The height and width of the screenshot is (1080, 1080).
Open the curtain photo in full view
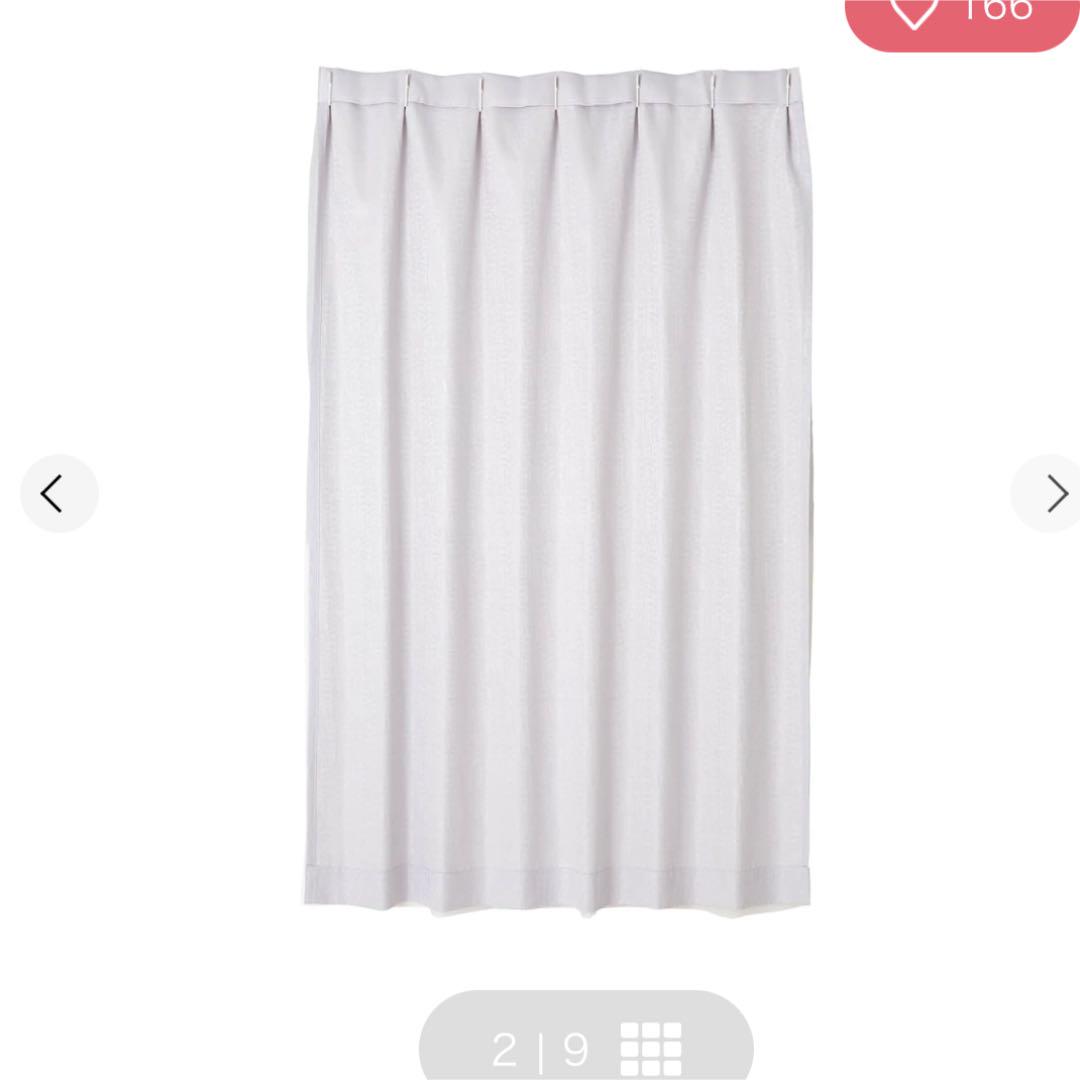[558, 490]
